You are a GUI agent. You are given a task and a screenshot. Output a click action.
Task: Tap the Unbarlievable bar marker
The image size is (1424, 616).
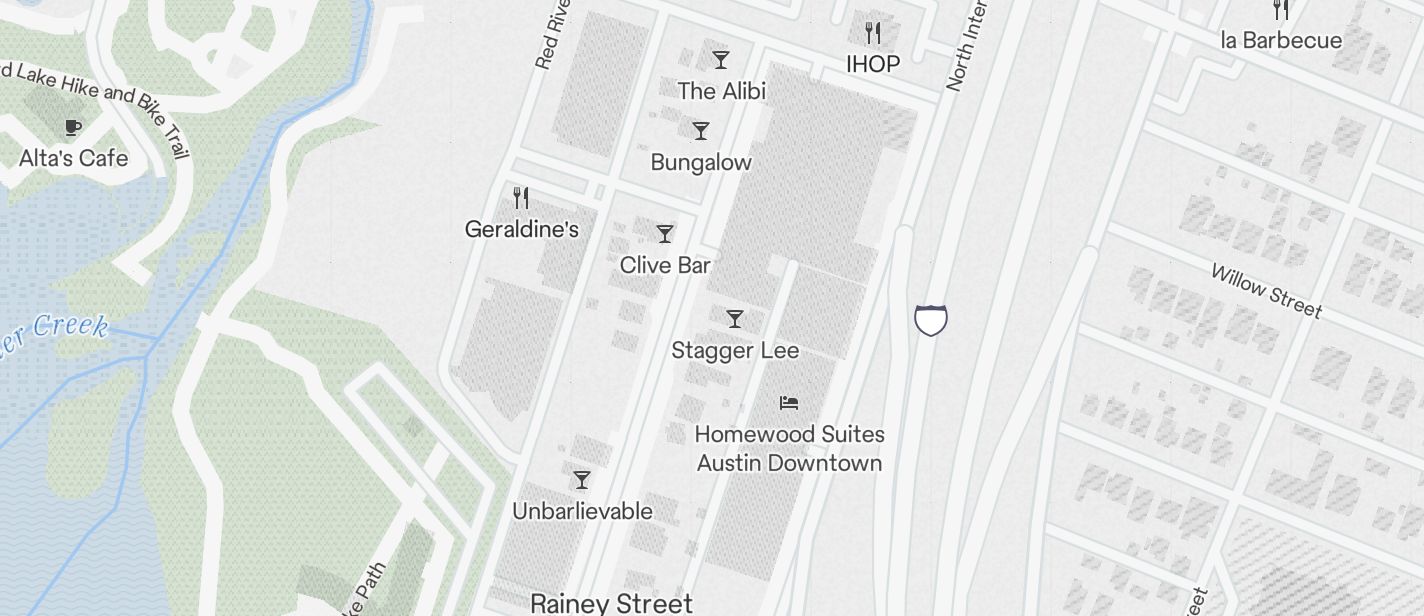pos(581,480)
